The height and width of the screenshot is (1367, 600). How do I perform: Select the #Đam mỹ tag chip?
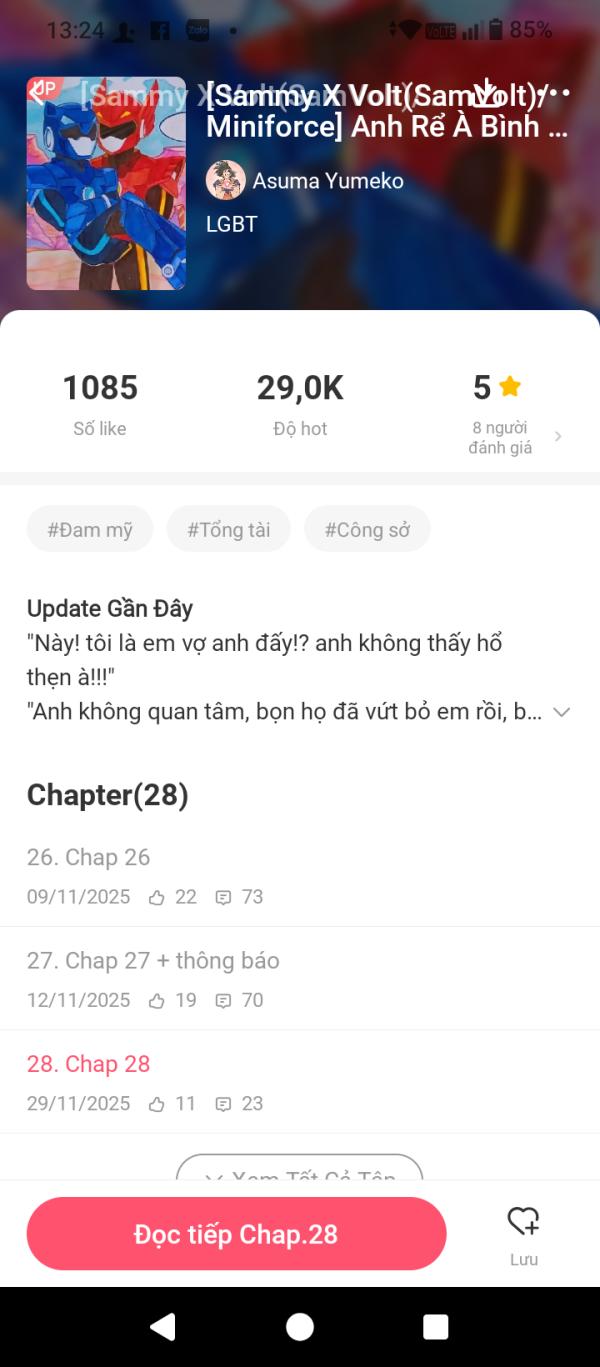coord(90,530)
